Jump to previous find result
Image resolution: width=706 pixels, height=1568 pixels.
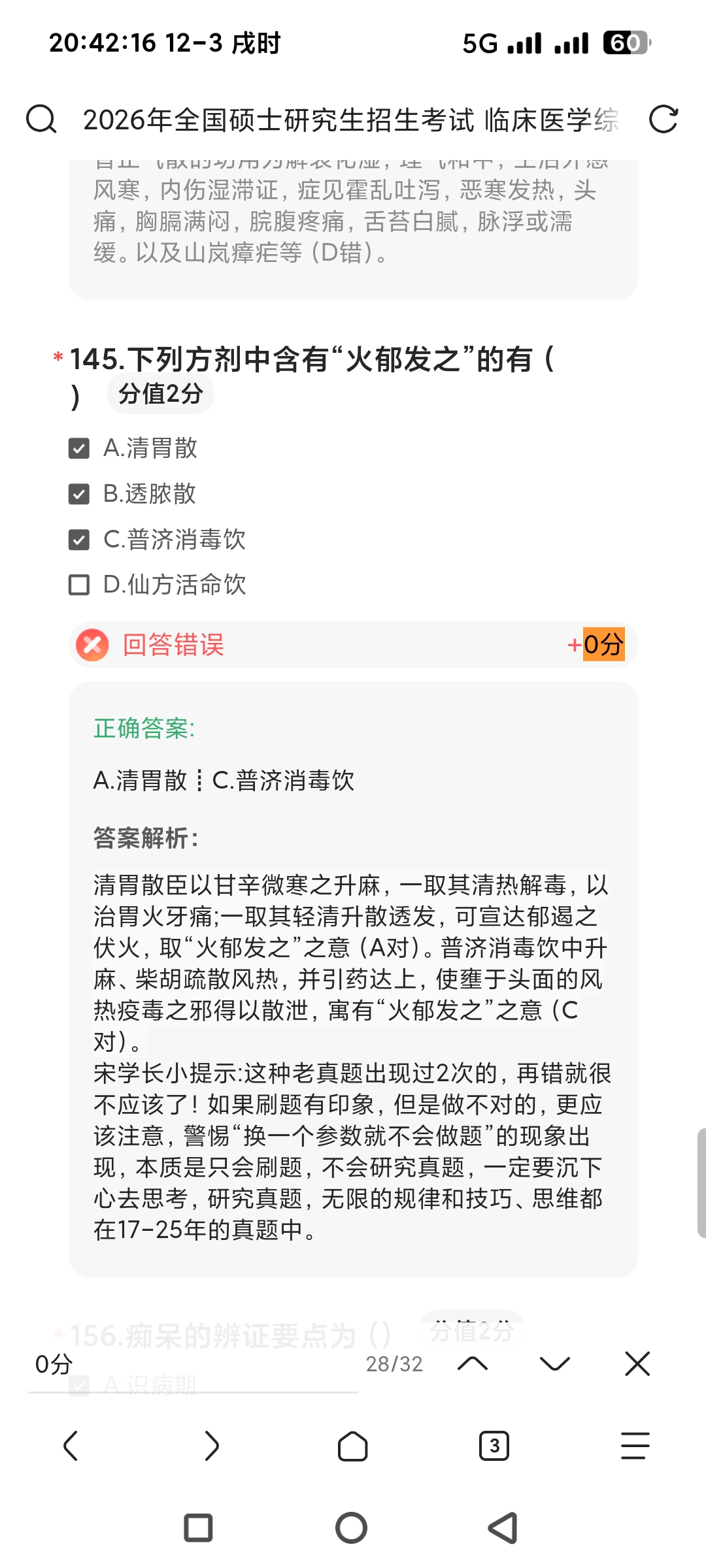tap(473, 1364)
